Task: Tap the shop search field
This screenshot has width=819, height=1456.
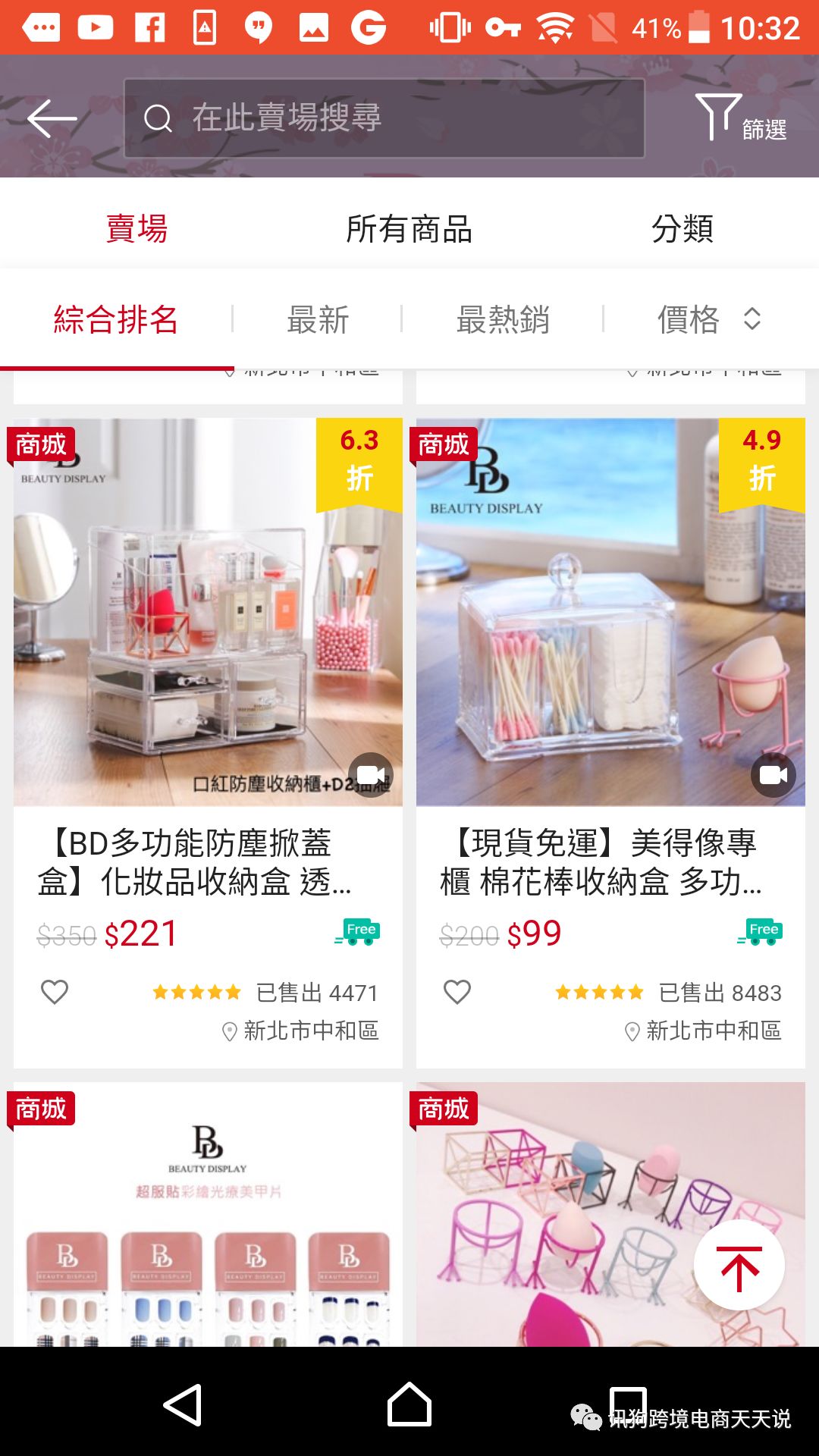Action: (x=384, y=118)
